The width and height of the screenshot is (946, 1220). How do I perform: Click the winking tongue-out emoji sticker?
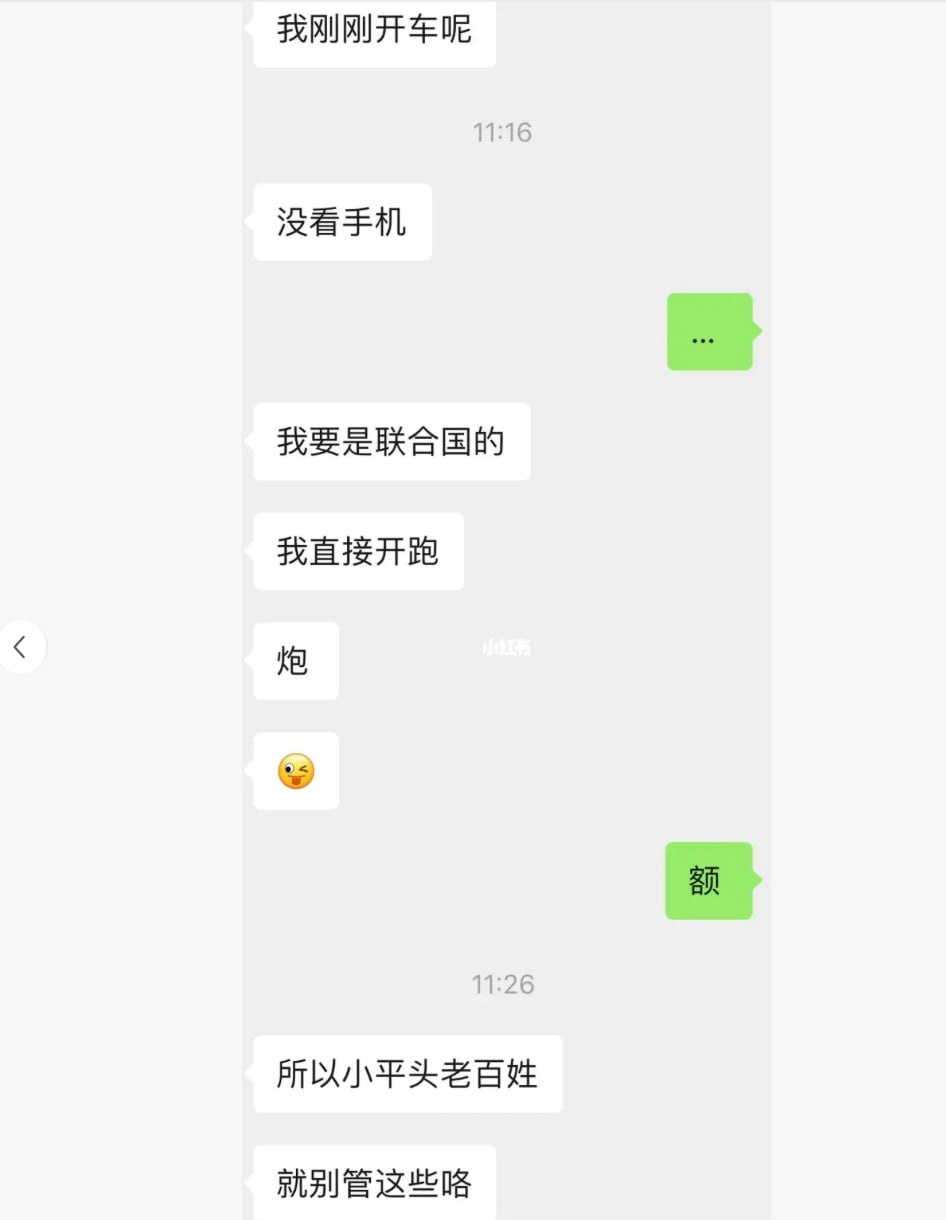[295, 770]
